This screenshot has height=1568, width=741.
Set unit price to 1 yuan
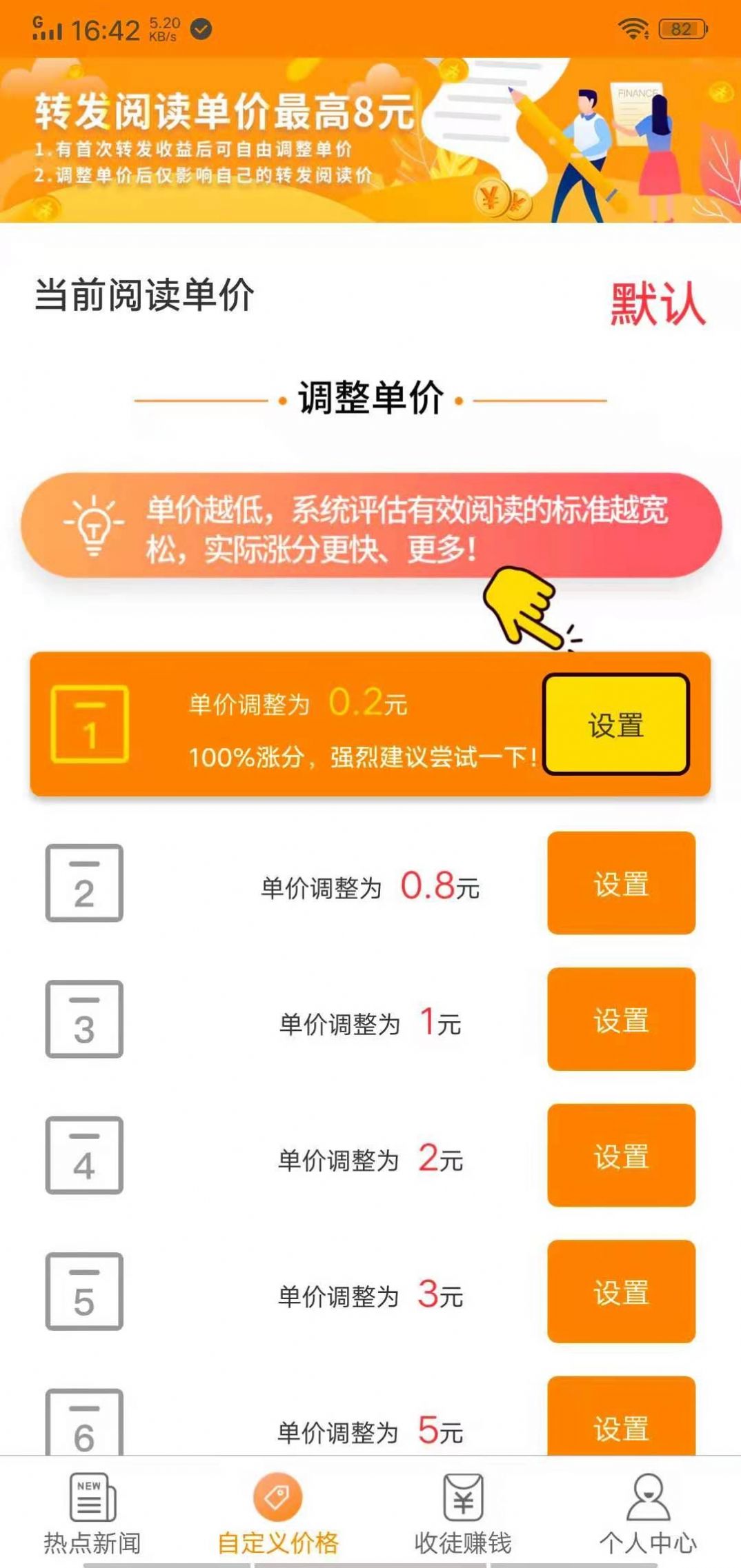point(620,1021)
